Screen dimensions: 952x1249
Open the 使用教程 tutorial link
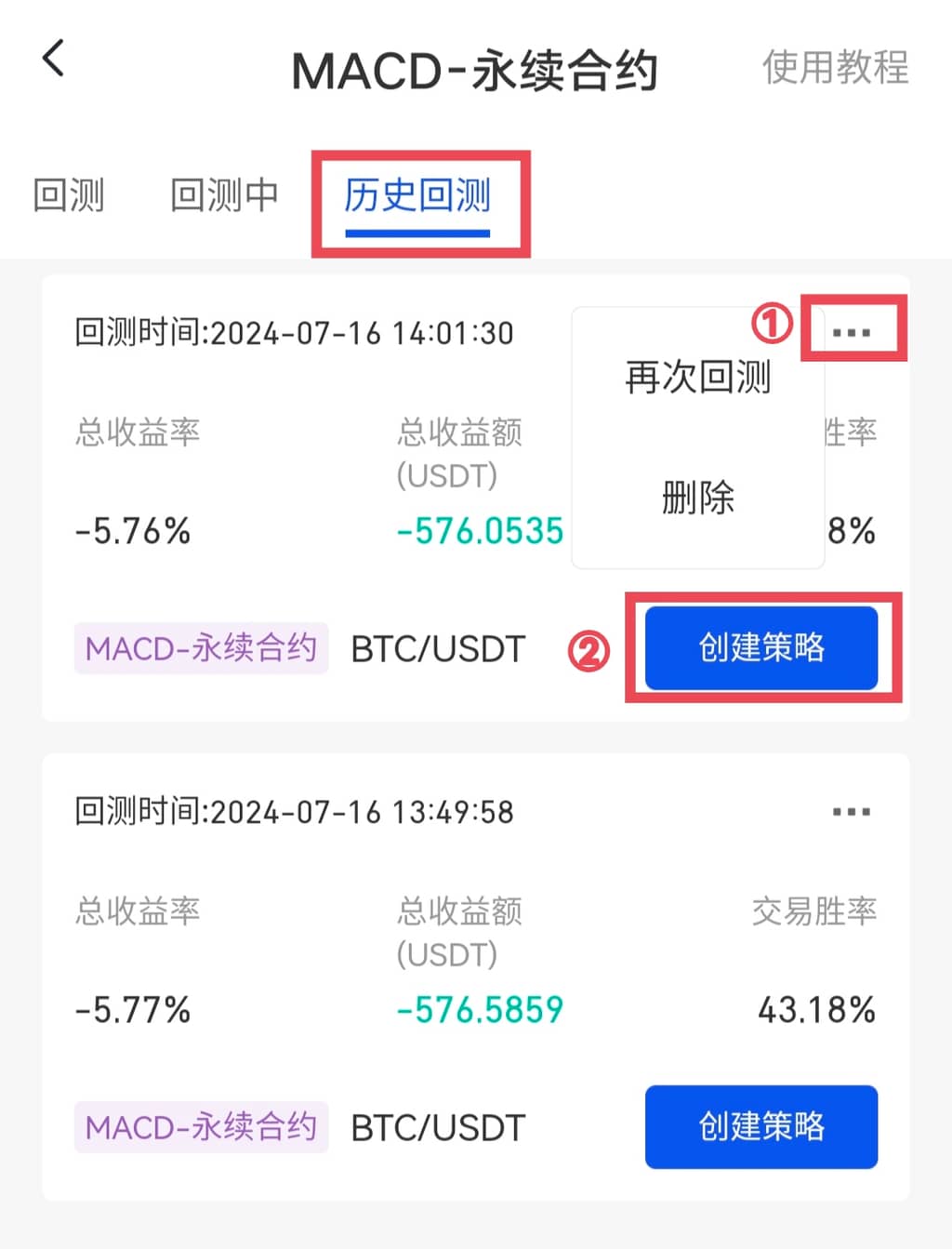tap(835, 68)
